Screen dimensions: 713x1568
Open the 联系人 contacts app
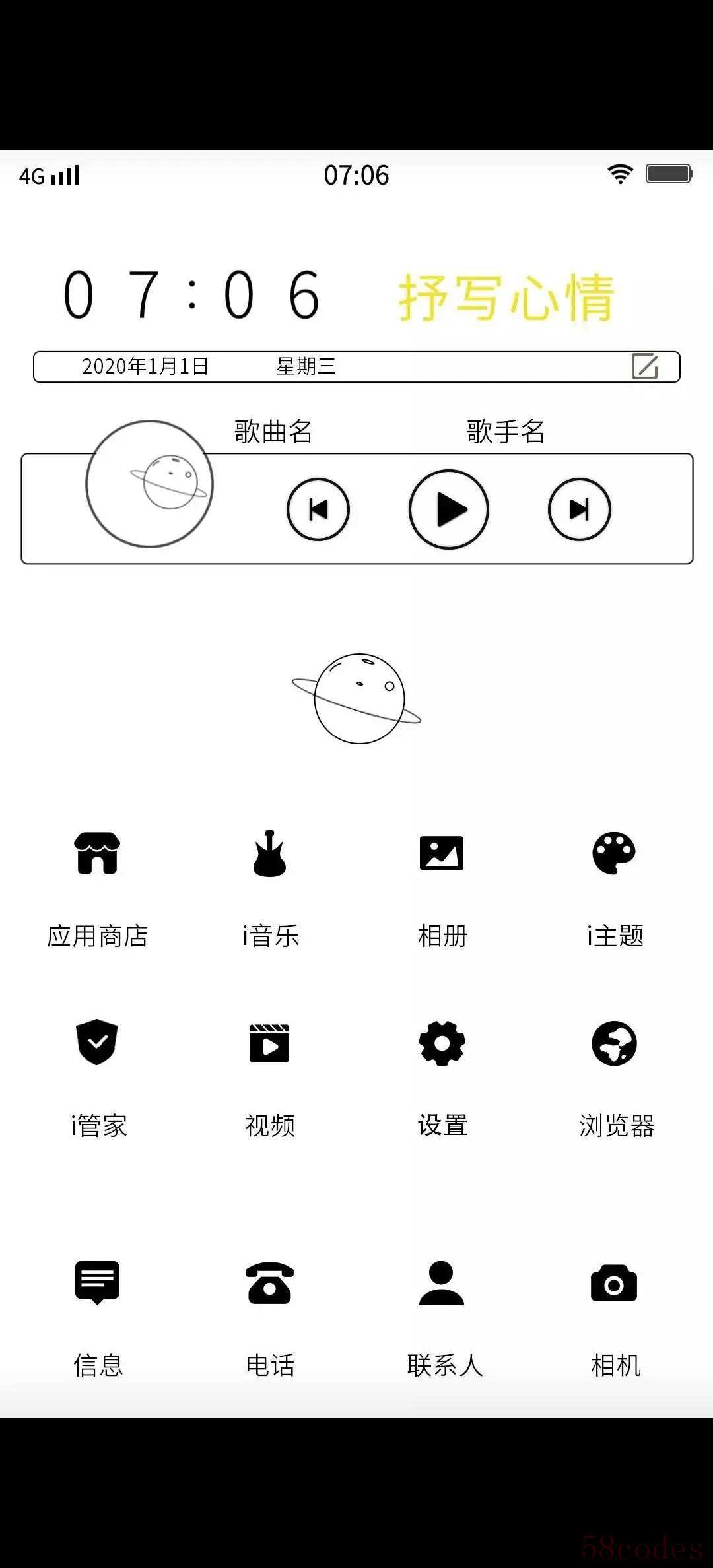point(442,1283)
